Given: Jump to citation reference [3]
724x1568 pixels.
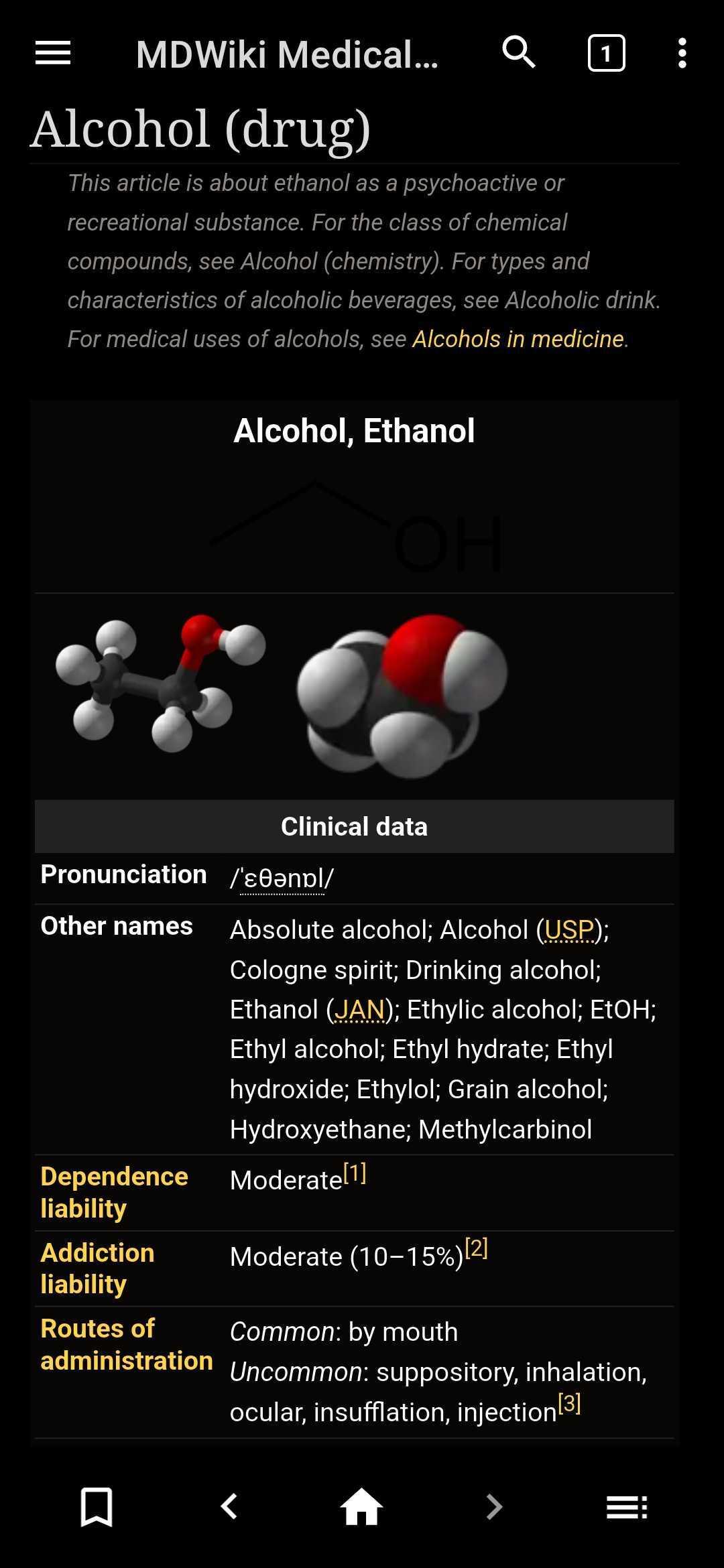Looking at the screenshot, I should pyautogui.click(x=569, y=1403).
